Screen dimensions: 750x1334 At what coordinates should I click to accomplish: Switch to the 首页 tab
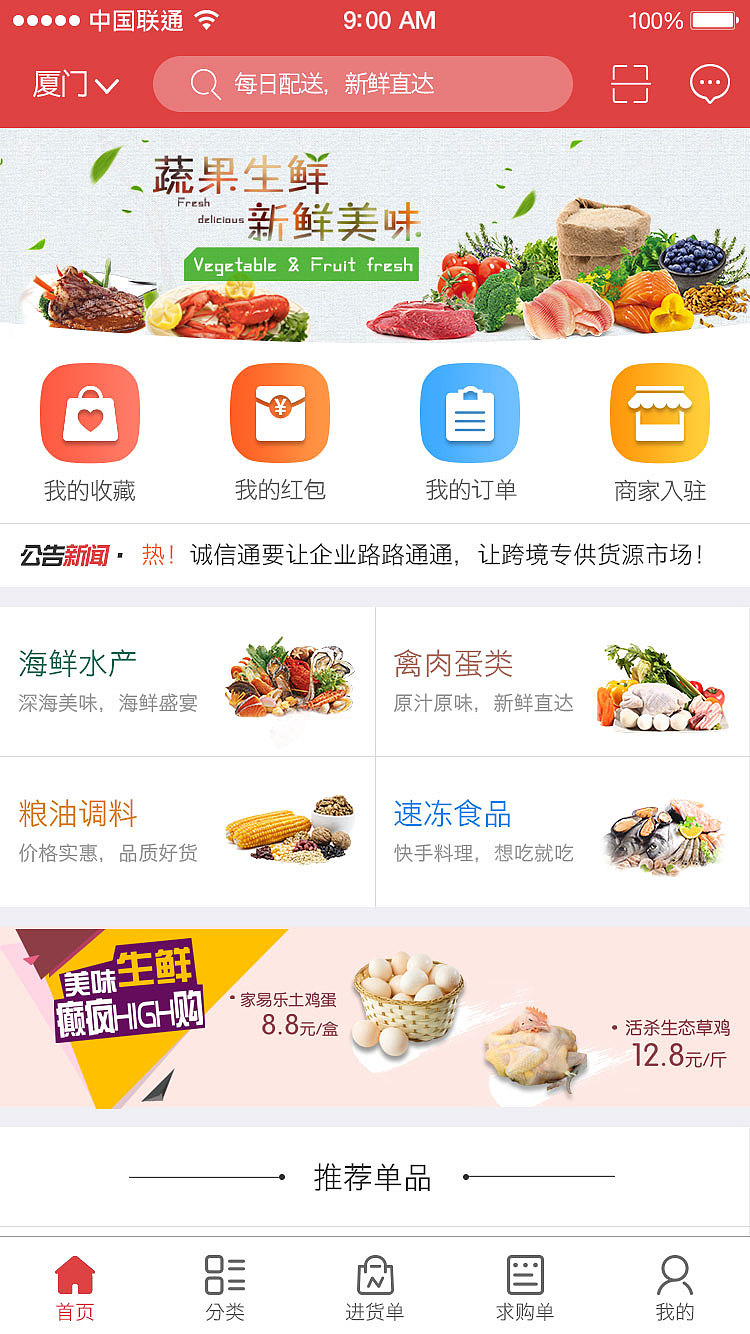[75, 1288]
